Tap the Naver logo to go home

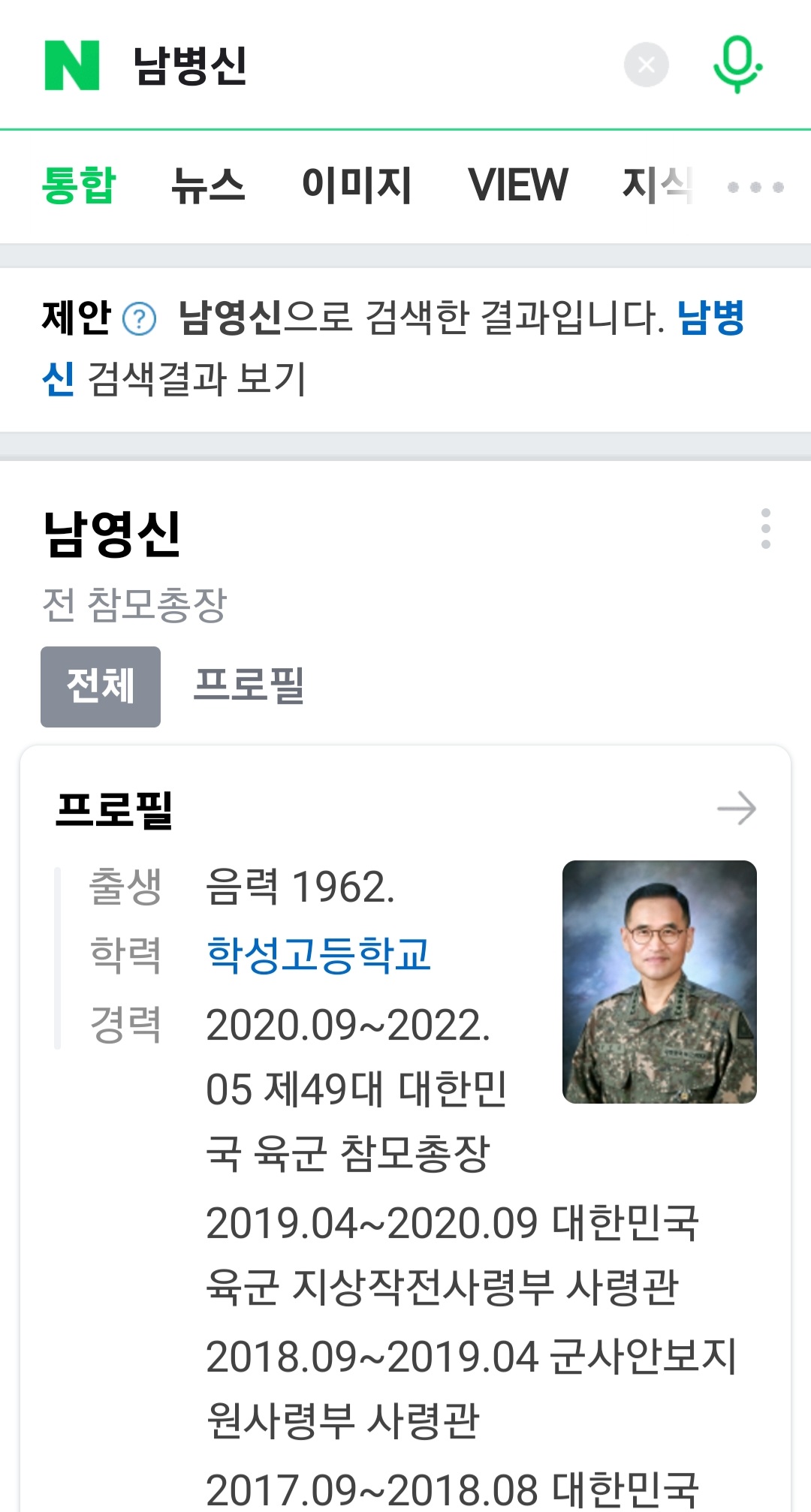tap(72, 66)
